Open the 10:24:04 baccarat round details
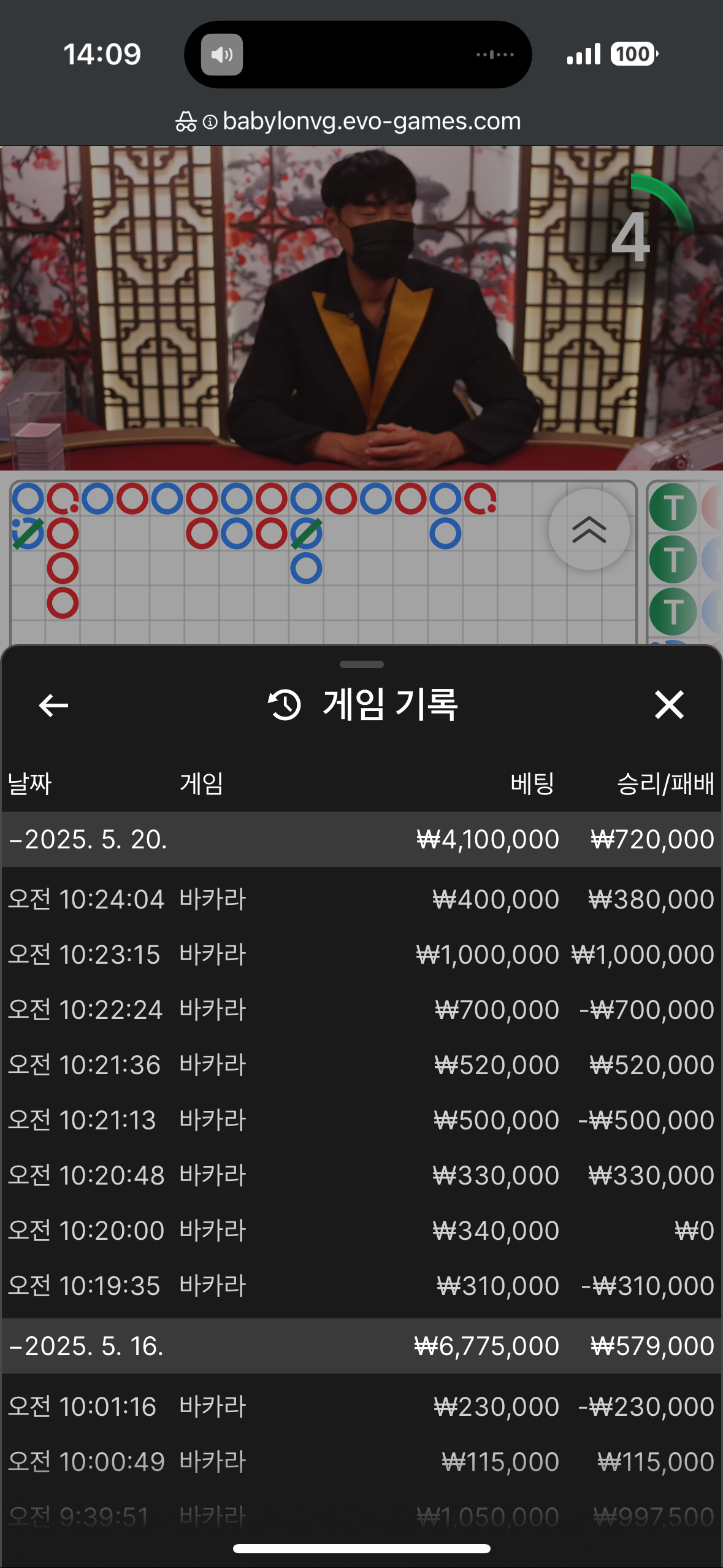 [x=361, y=899]
